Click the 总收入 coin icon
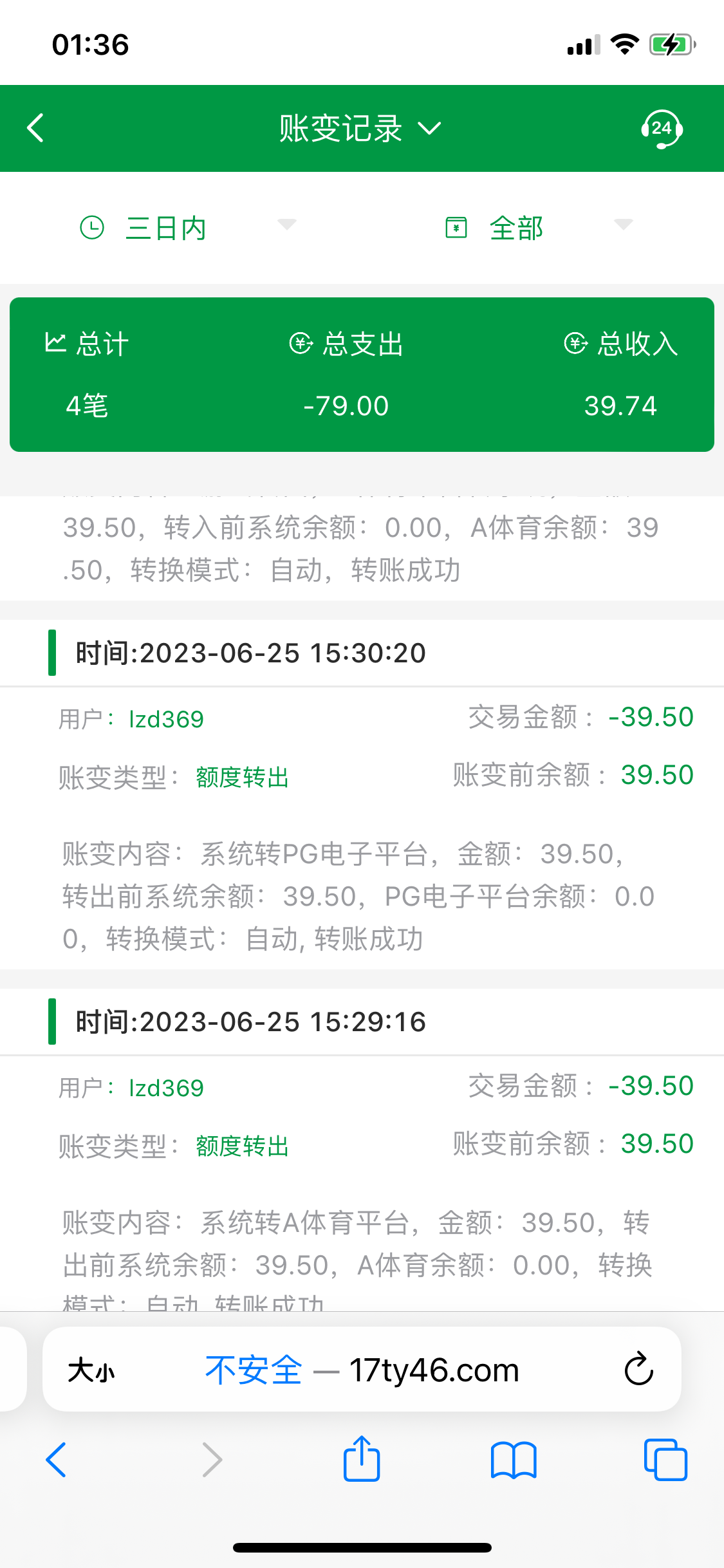The height and width of the screenshot is (1568, 724). [x=575, y=344]
